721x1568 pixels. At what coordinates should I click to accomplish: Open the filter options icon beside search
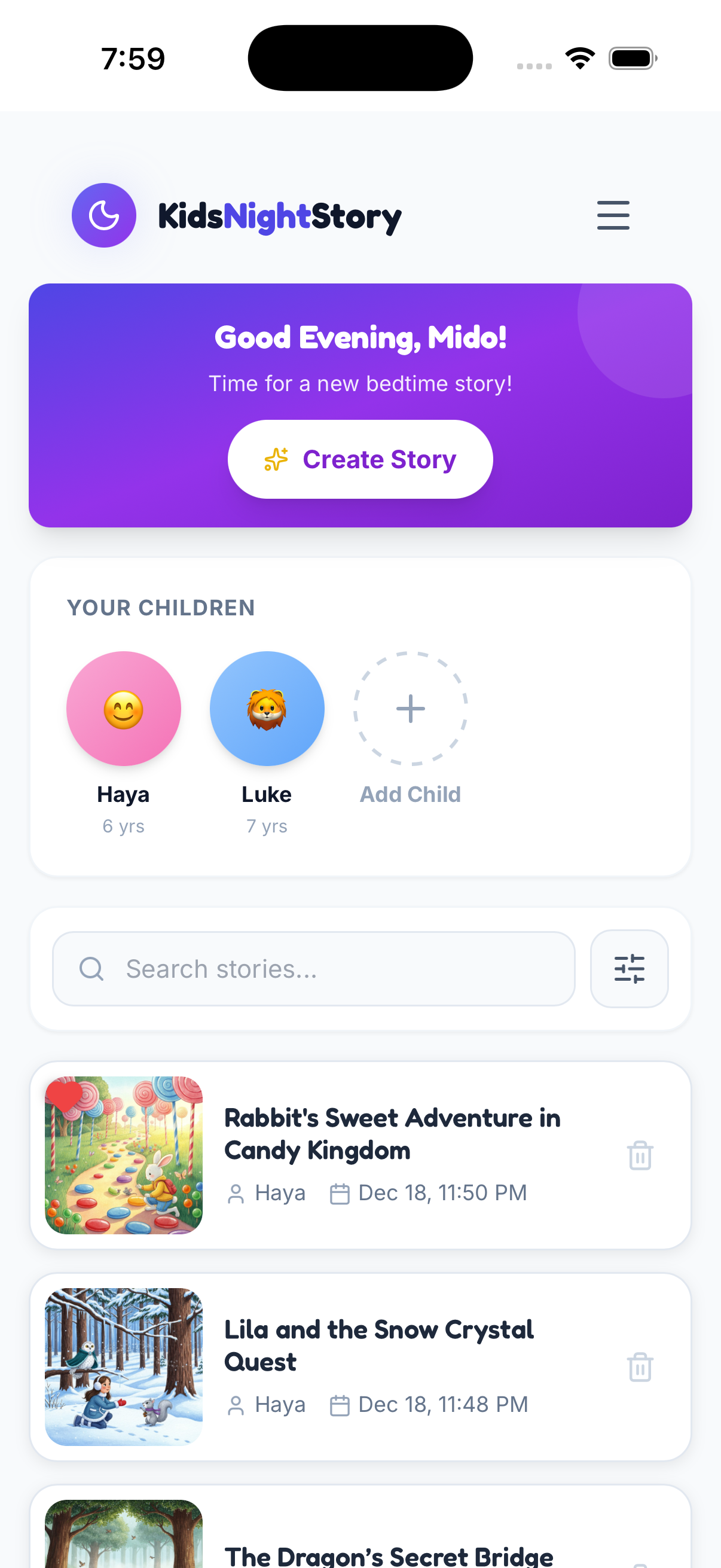tap(629, 968)
